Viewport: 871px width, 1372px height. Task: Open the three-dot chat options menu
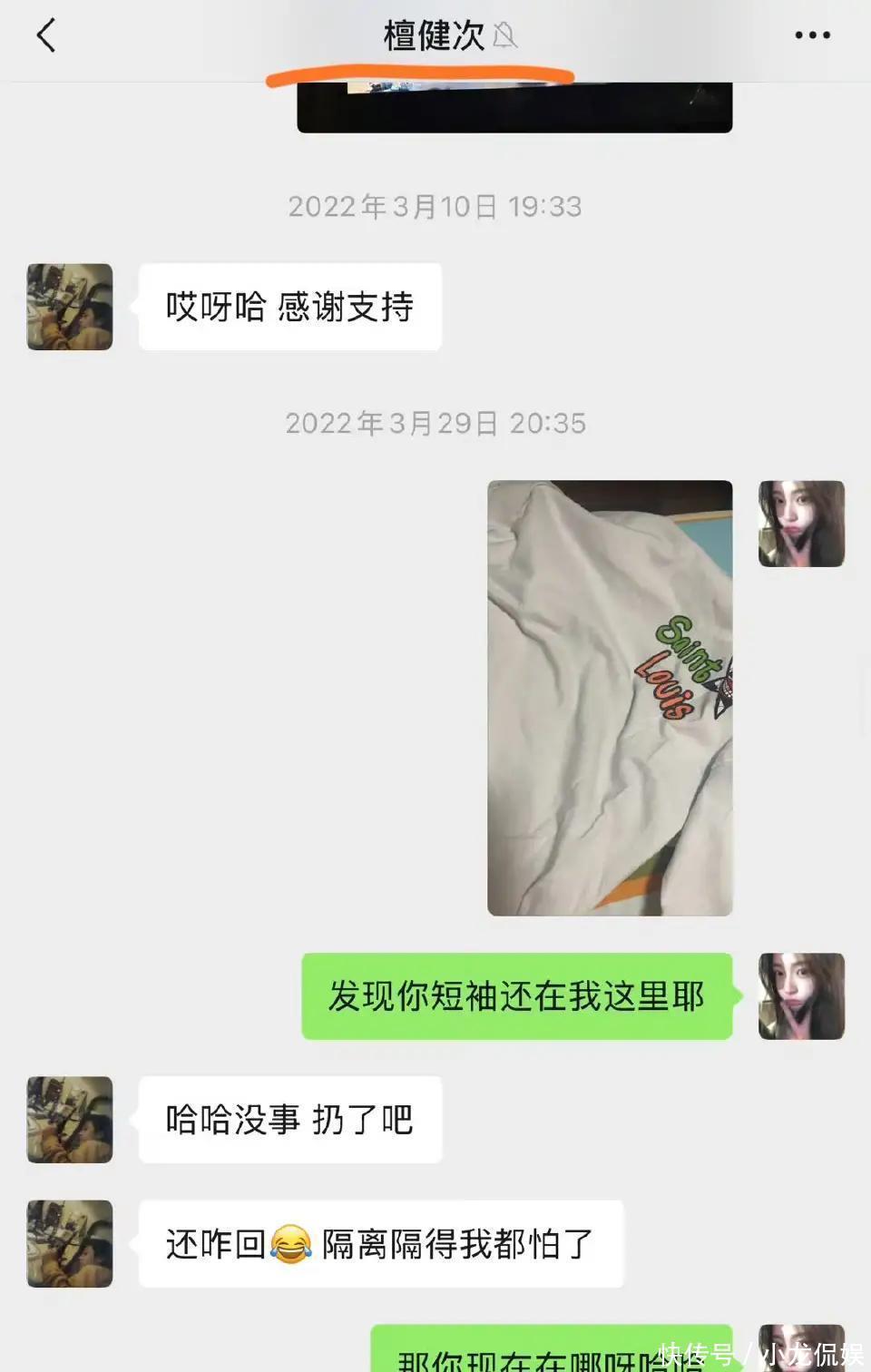(812, 35)
